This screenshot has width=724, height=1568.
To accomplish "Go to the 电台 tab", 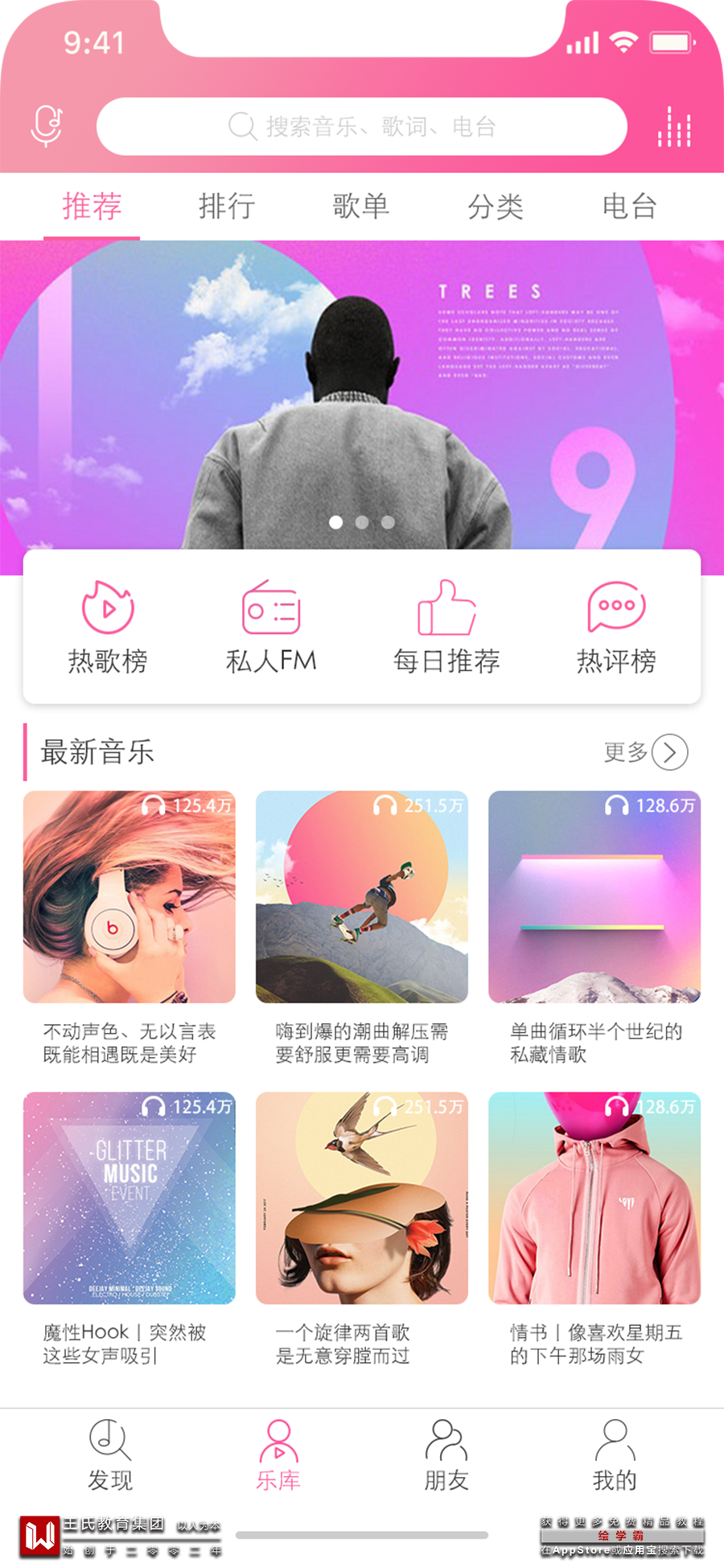I will coord(630,207).
